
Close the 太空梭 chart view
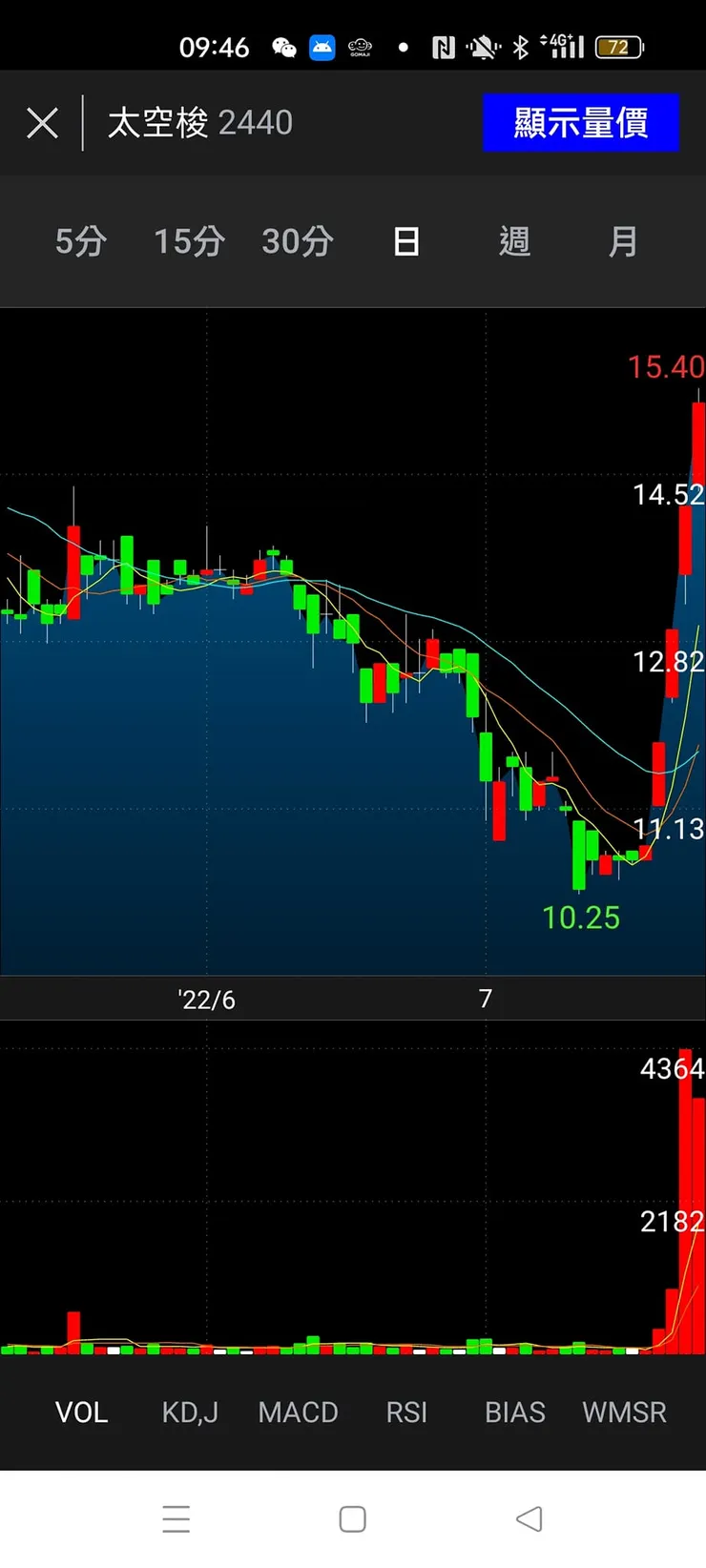point(42,123)
